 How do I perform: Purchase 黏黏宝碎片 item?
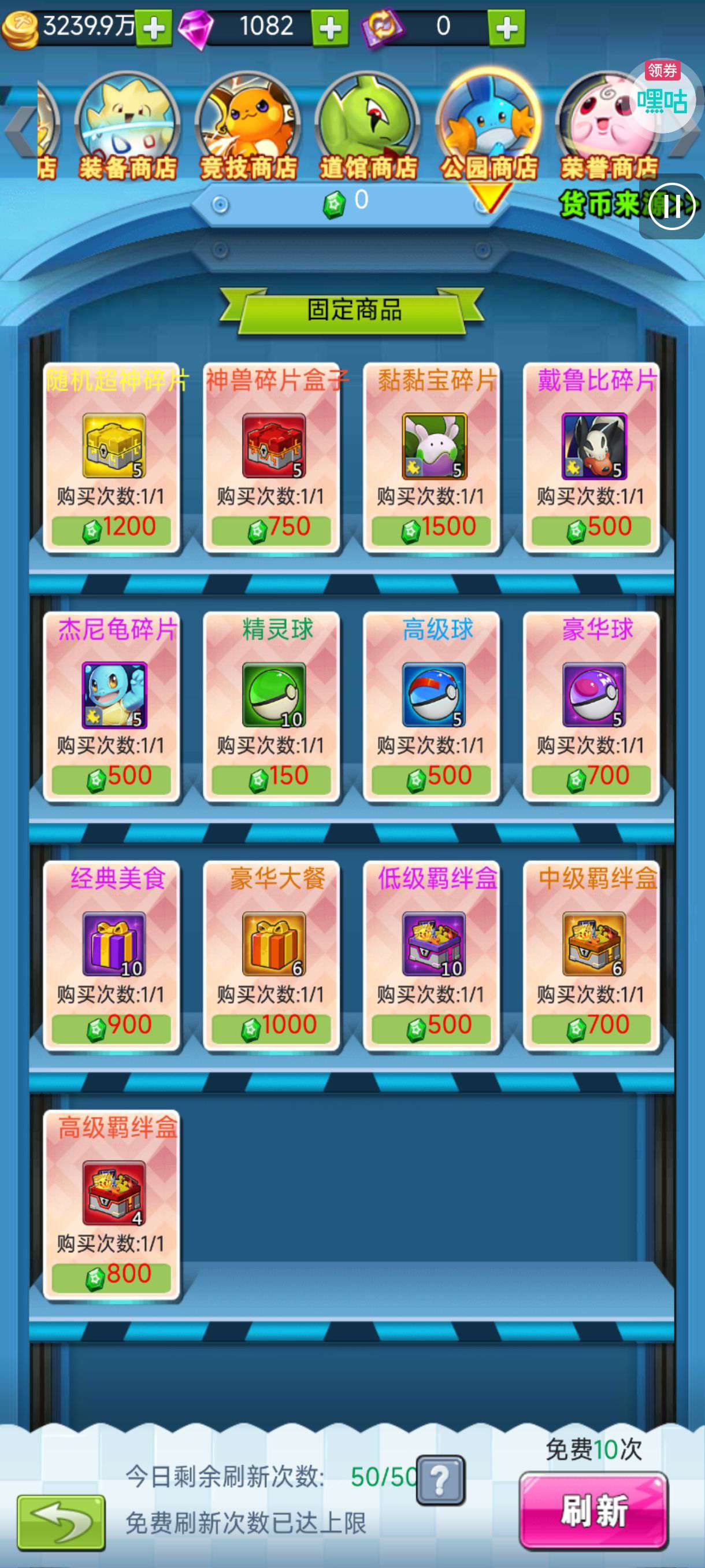(x=431, y=458)
